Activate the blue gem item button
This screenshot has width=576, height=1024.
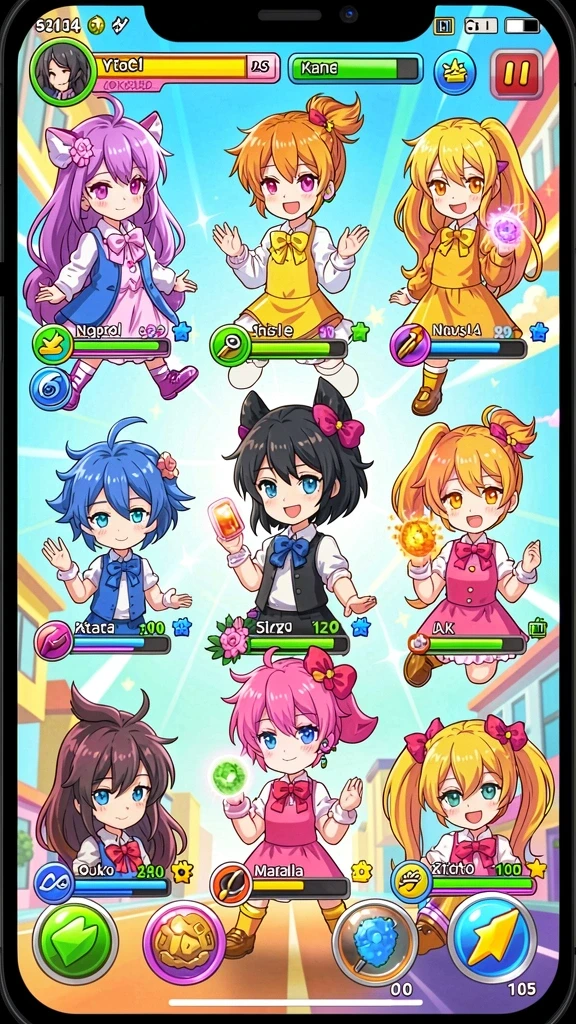(375, 942)
